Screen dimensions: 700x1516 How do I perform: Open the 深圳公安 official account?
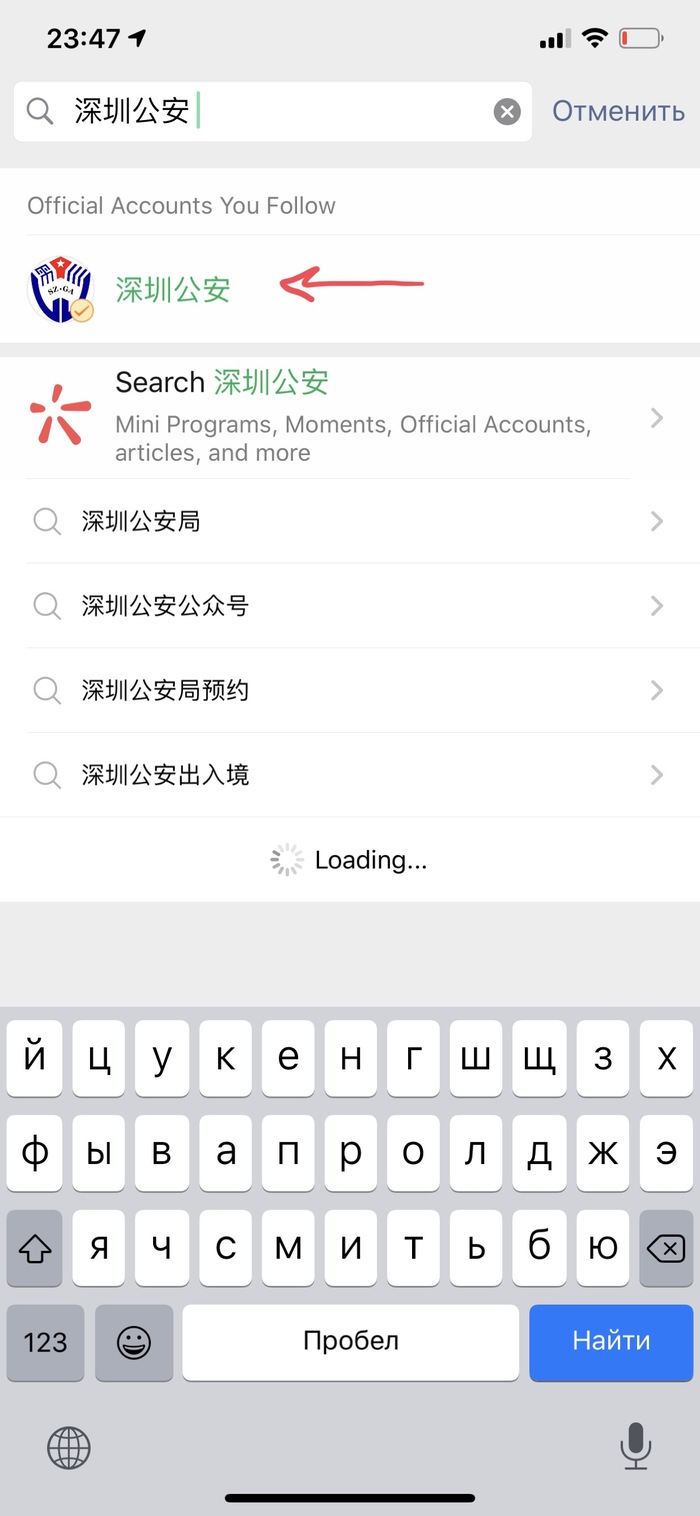(172, 290)
